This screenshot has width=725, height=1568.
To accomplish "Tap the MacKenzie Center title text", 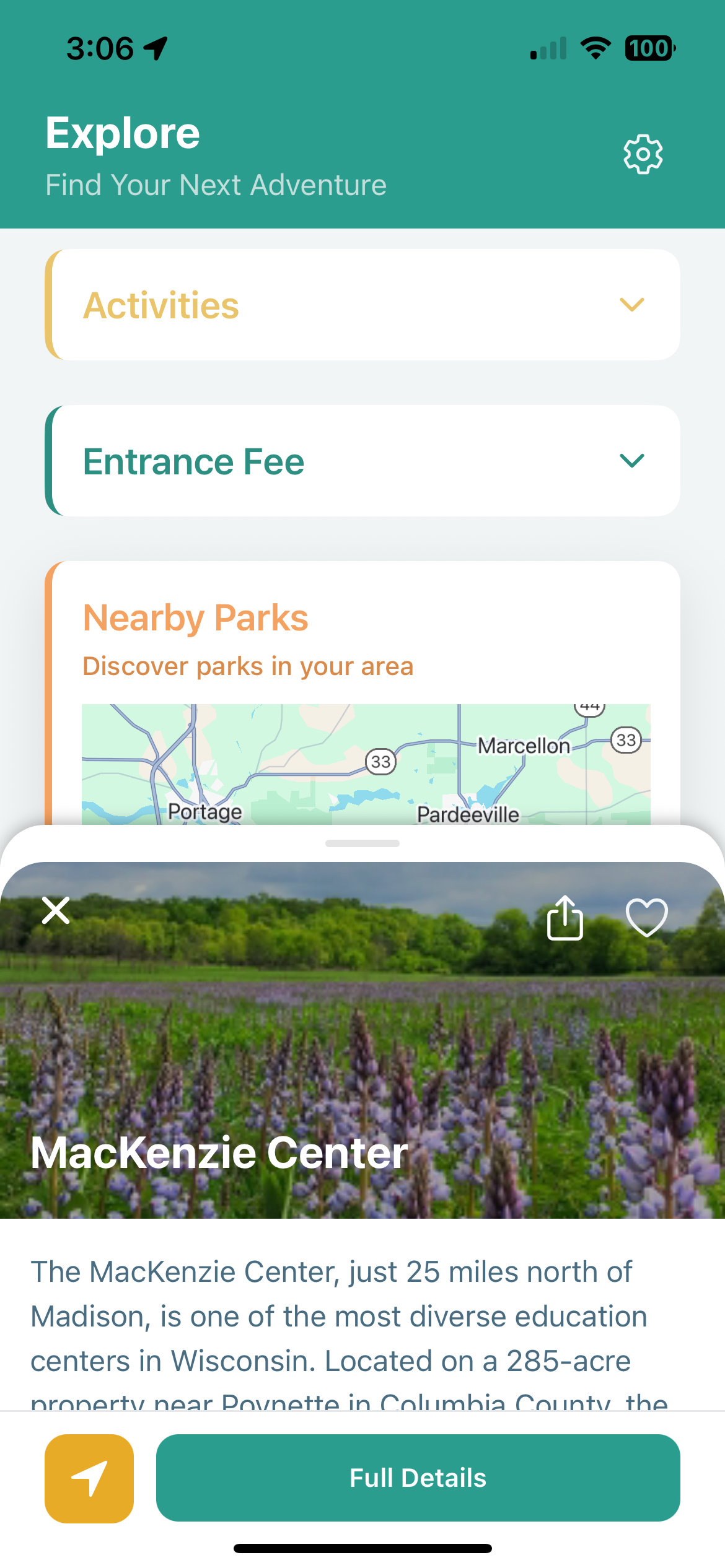I will [x=218, y=1152].
